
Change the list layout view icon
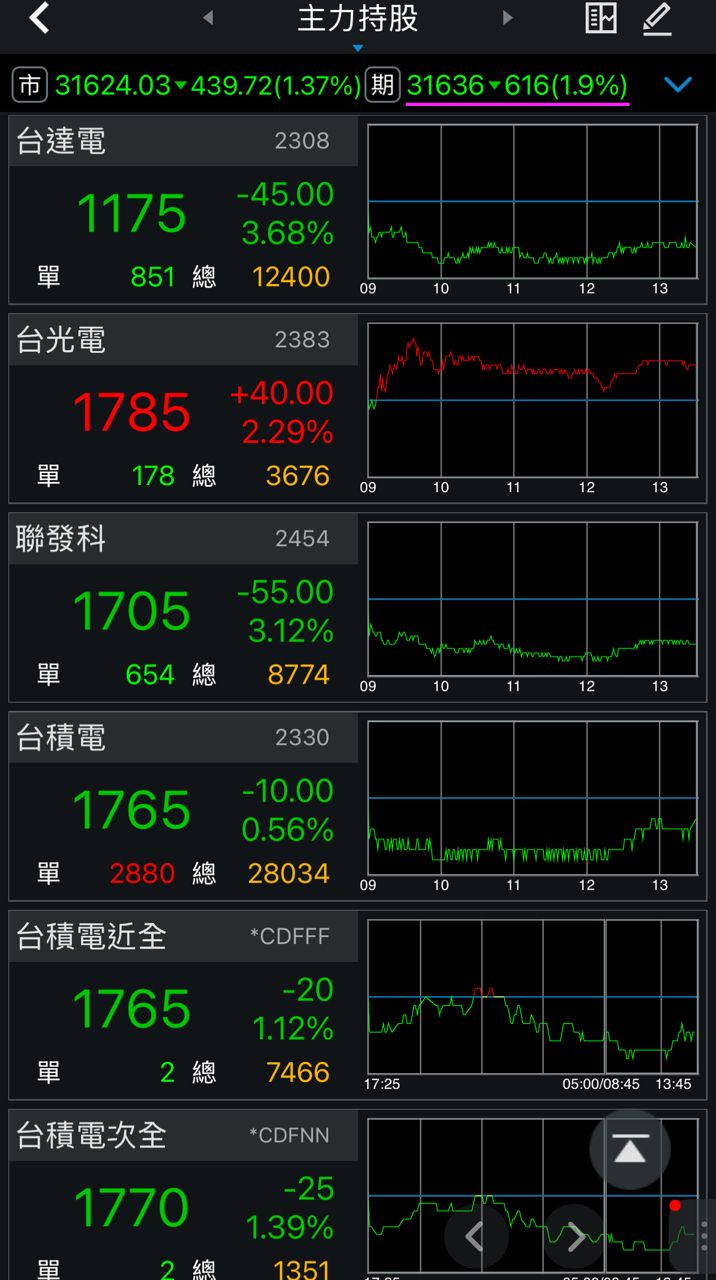click(601, 19)
